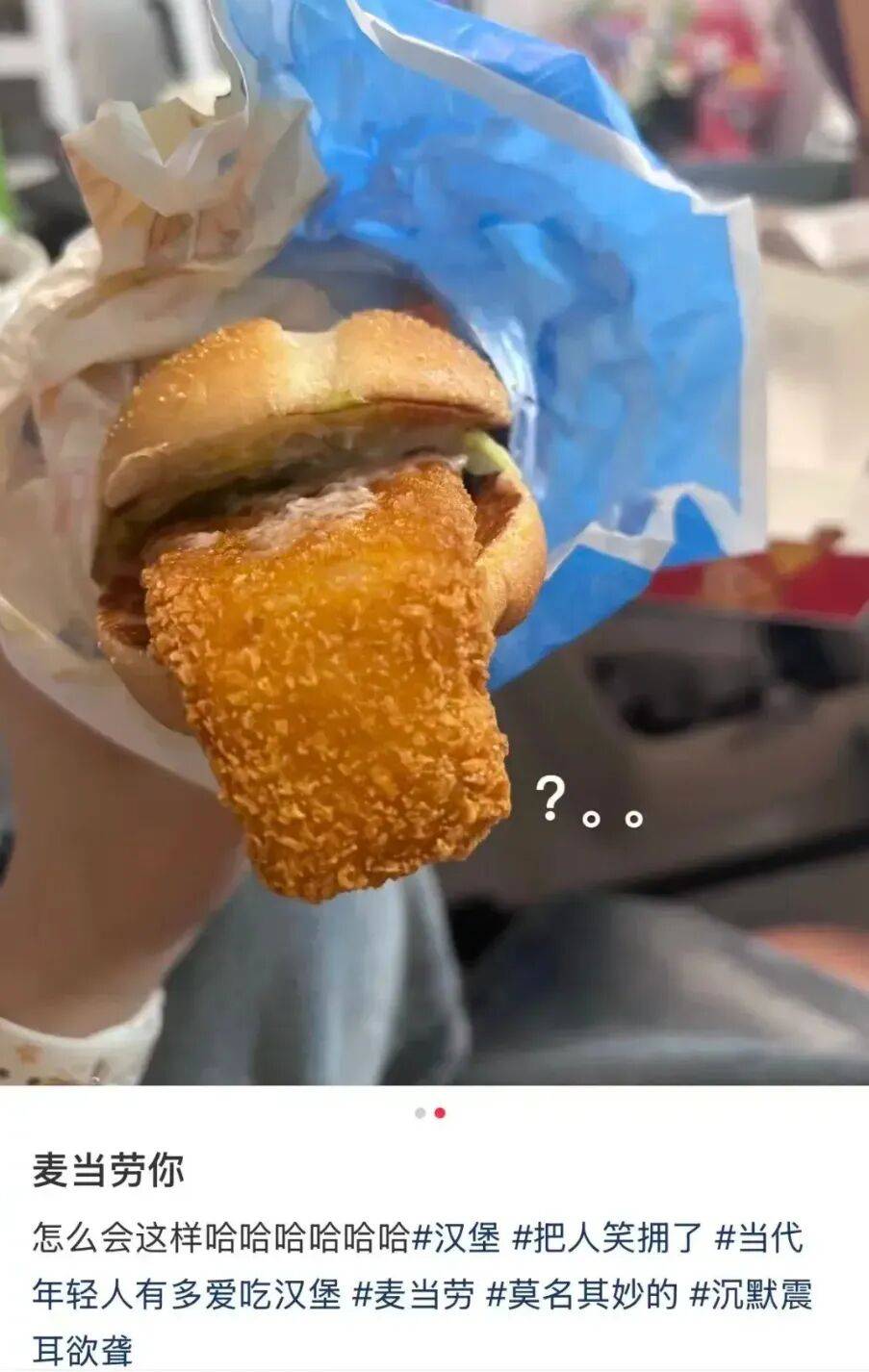Open the #汉堡 hashtag
The image size is (869, 1372).
click(x=455, y=1238)
